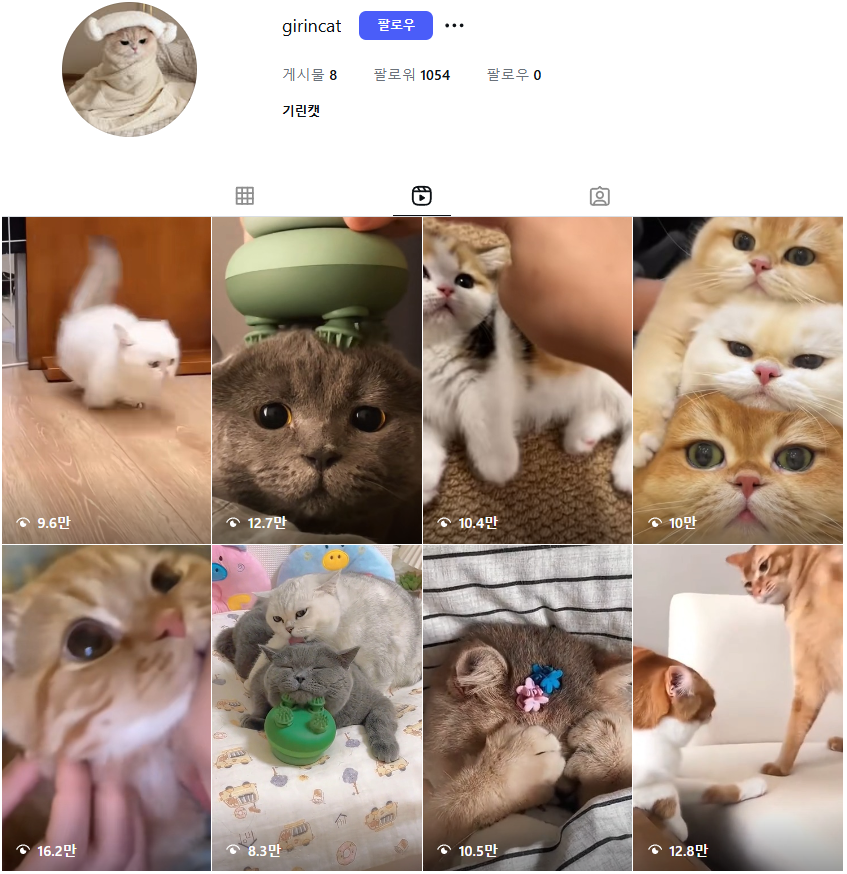
Task: Switch to the tagged photos tab
Action: click(x=599, y=196)
